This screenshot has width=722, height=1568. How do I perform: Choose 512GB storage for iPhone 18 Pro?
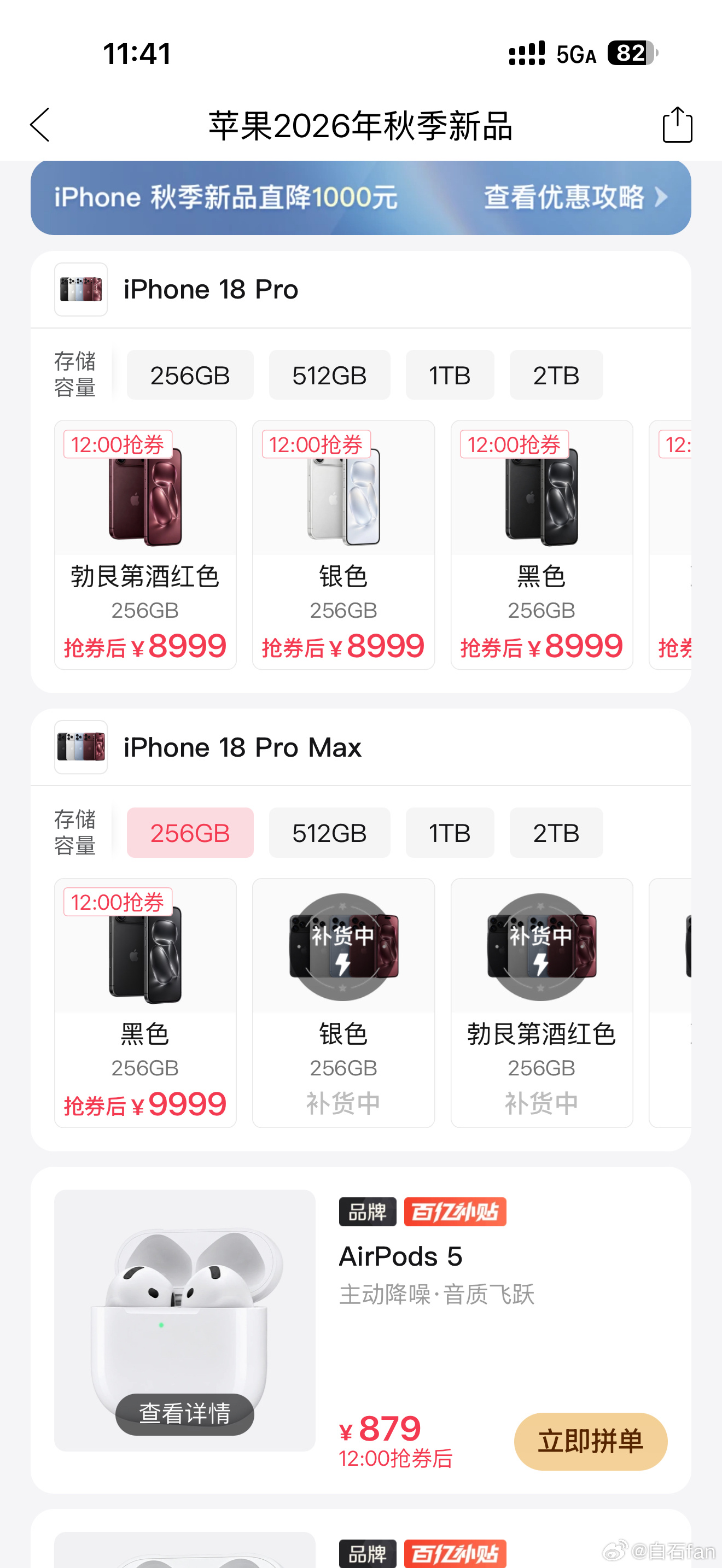(329, 375)
